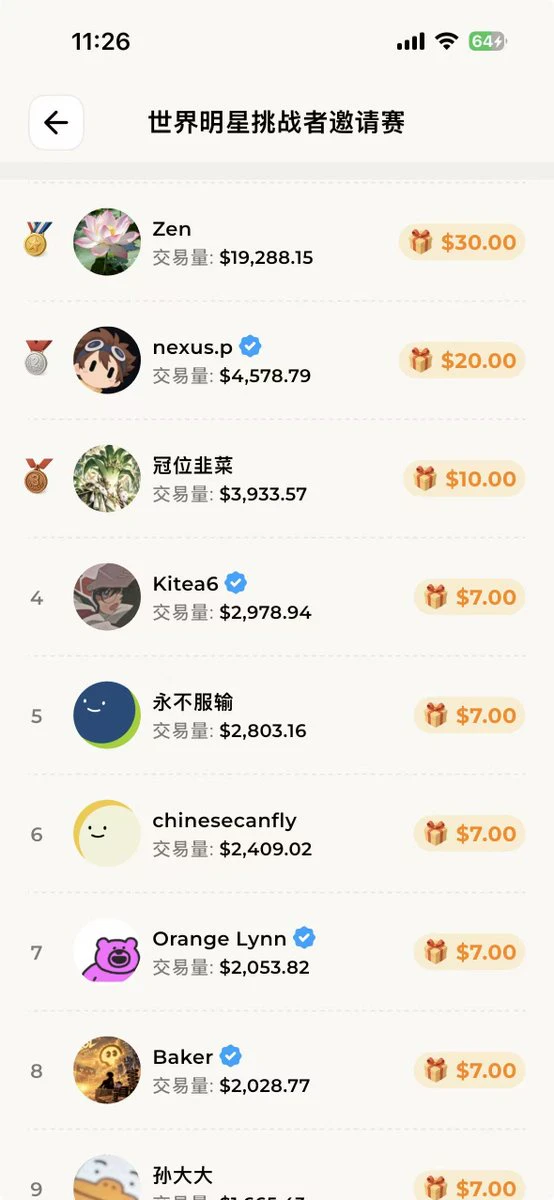This screenshot has width=554, height=1200.
Task: Open the 永不服输 leaderboard row
Action: tap(277, 715)
